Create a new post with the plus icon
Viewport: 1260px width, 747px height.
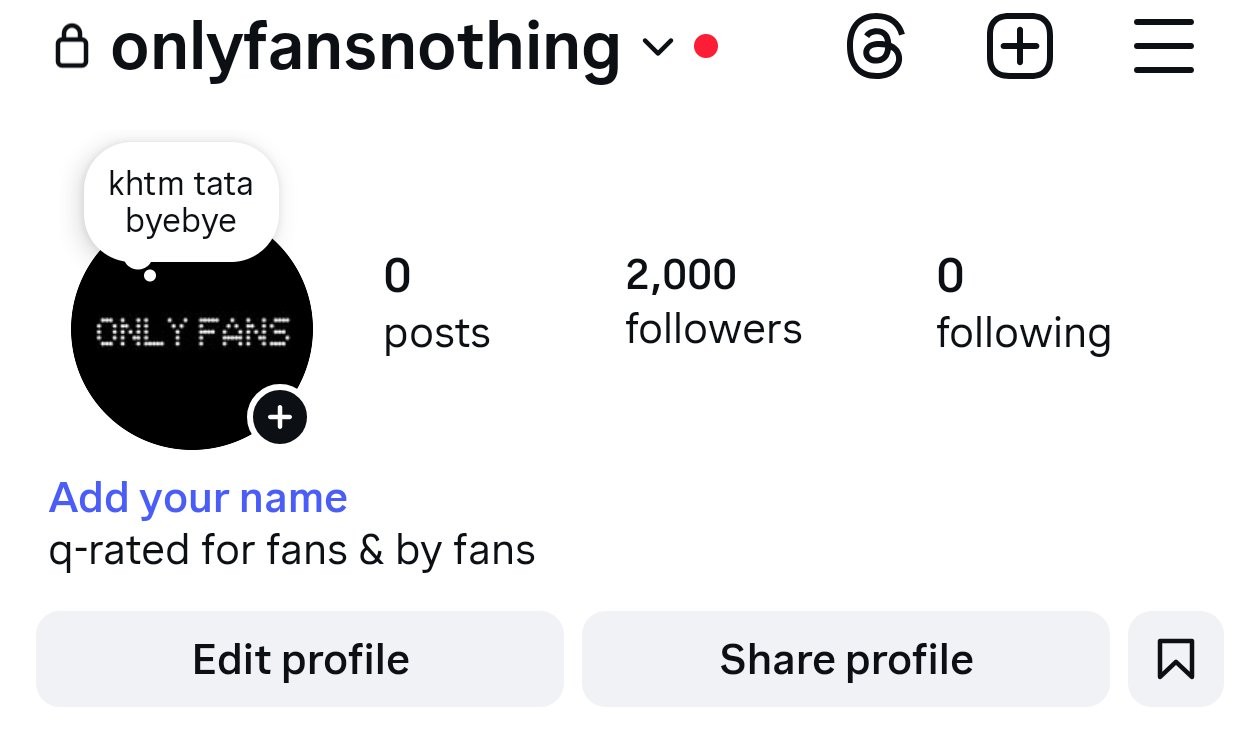pos(1019,47)
